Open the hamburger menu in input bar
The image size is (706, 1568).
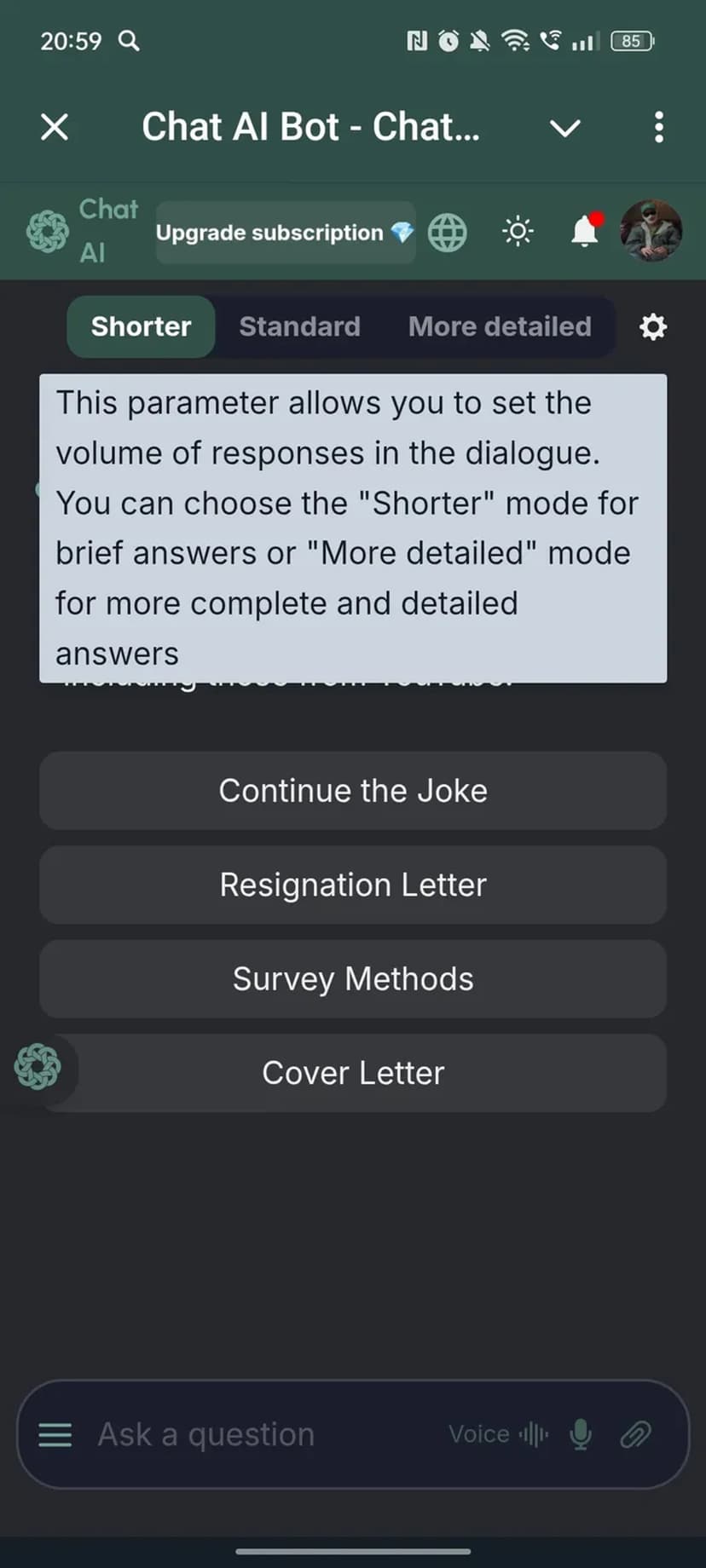[55, 1435]
